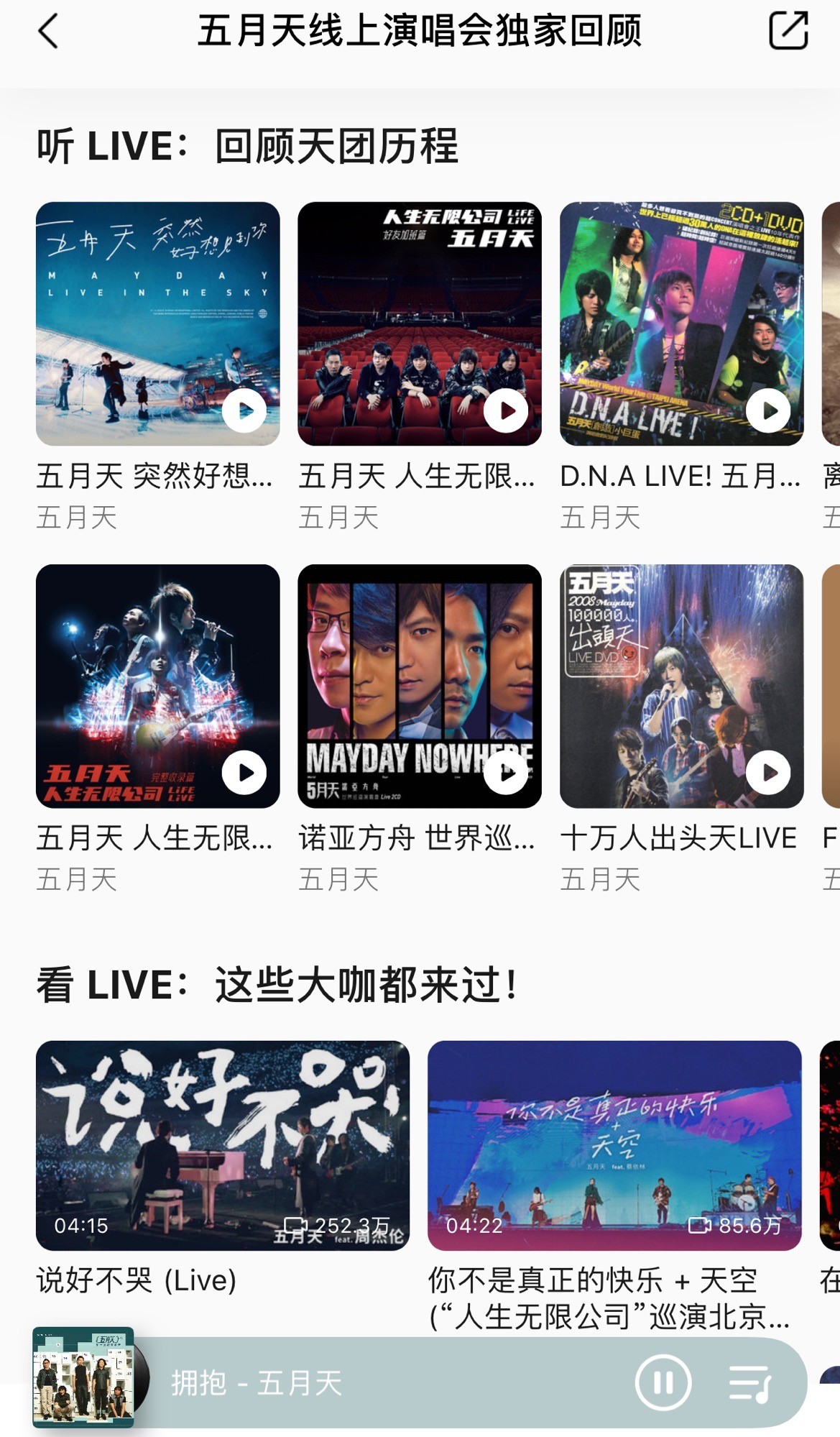The height and width of the screenshot is (1437, 840).
Task: Open the playlist queue in mini player
Action: [750, 1383]
